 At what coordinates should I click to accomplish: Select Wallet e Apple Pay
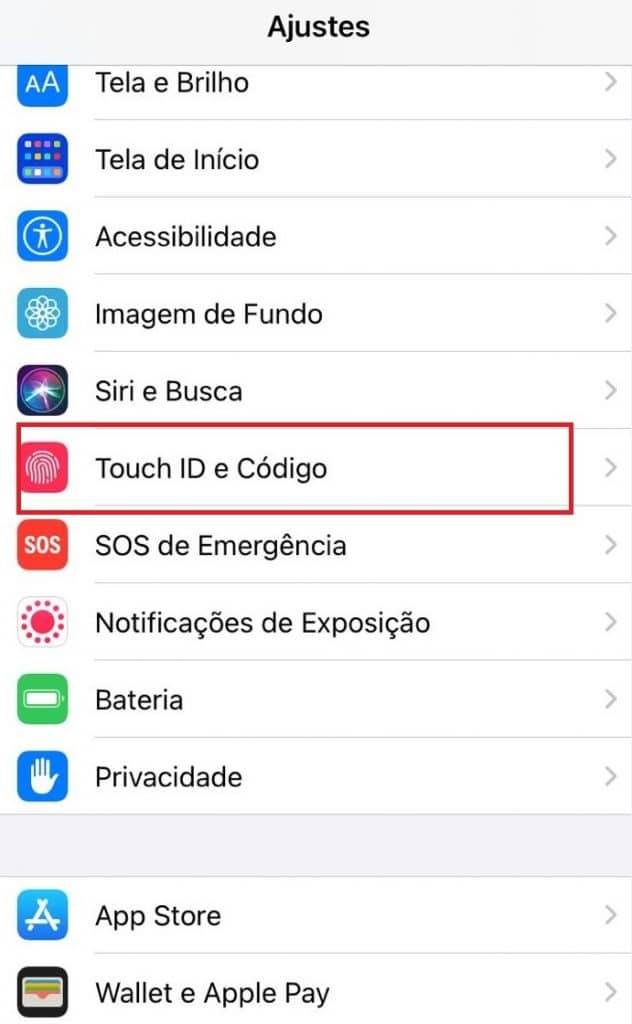316,990
